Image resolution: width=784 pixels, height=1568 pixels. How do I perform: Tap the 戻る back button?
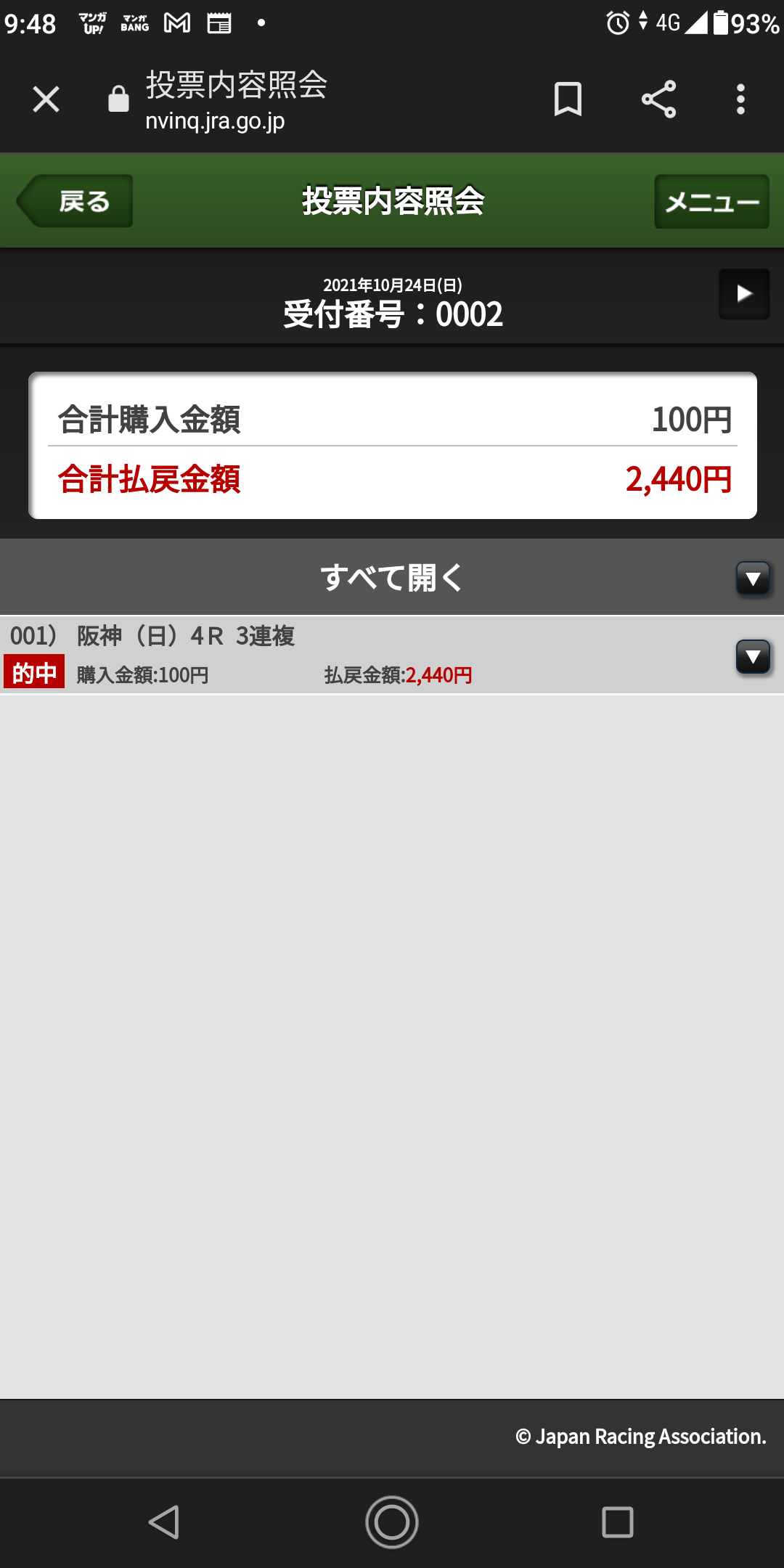(x=75, y=201)
